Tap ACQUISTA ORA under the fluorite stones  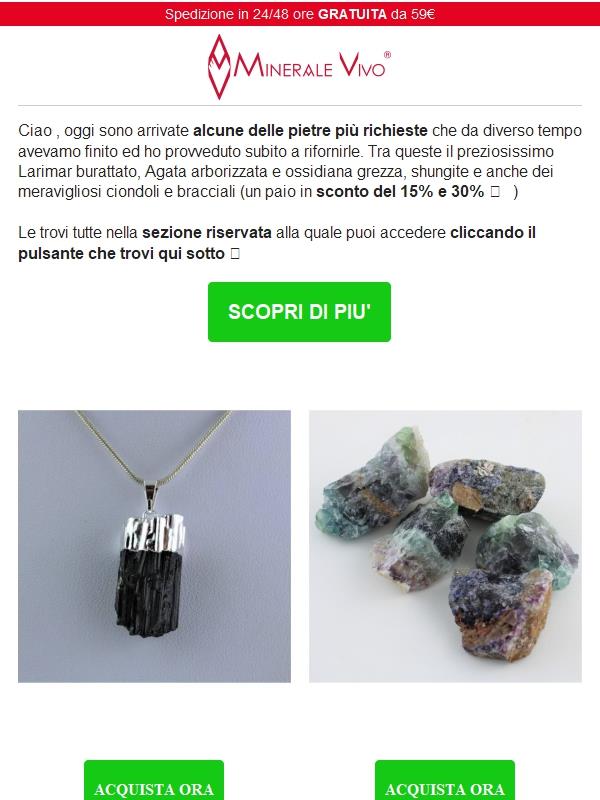445,786
